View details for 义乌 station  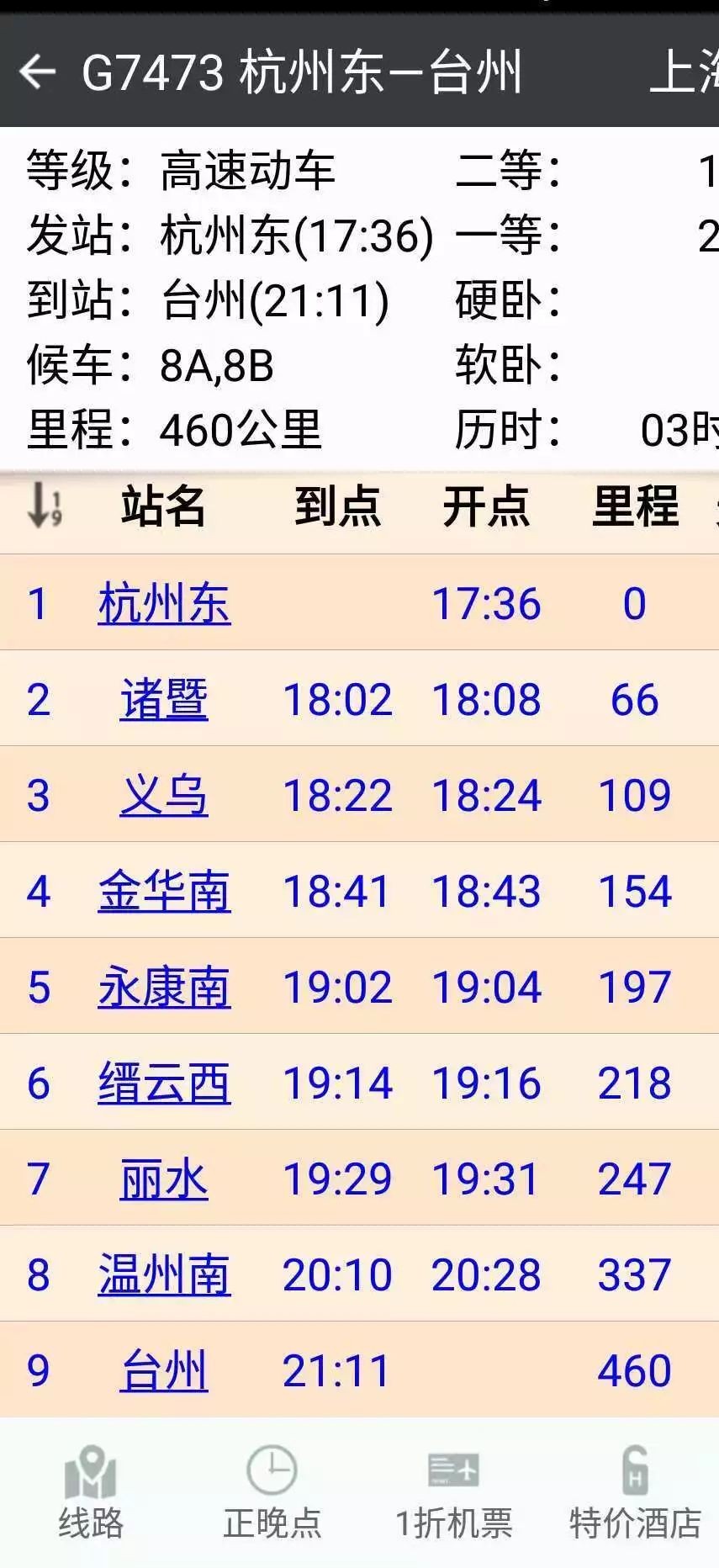(x=164, y=796)
